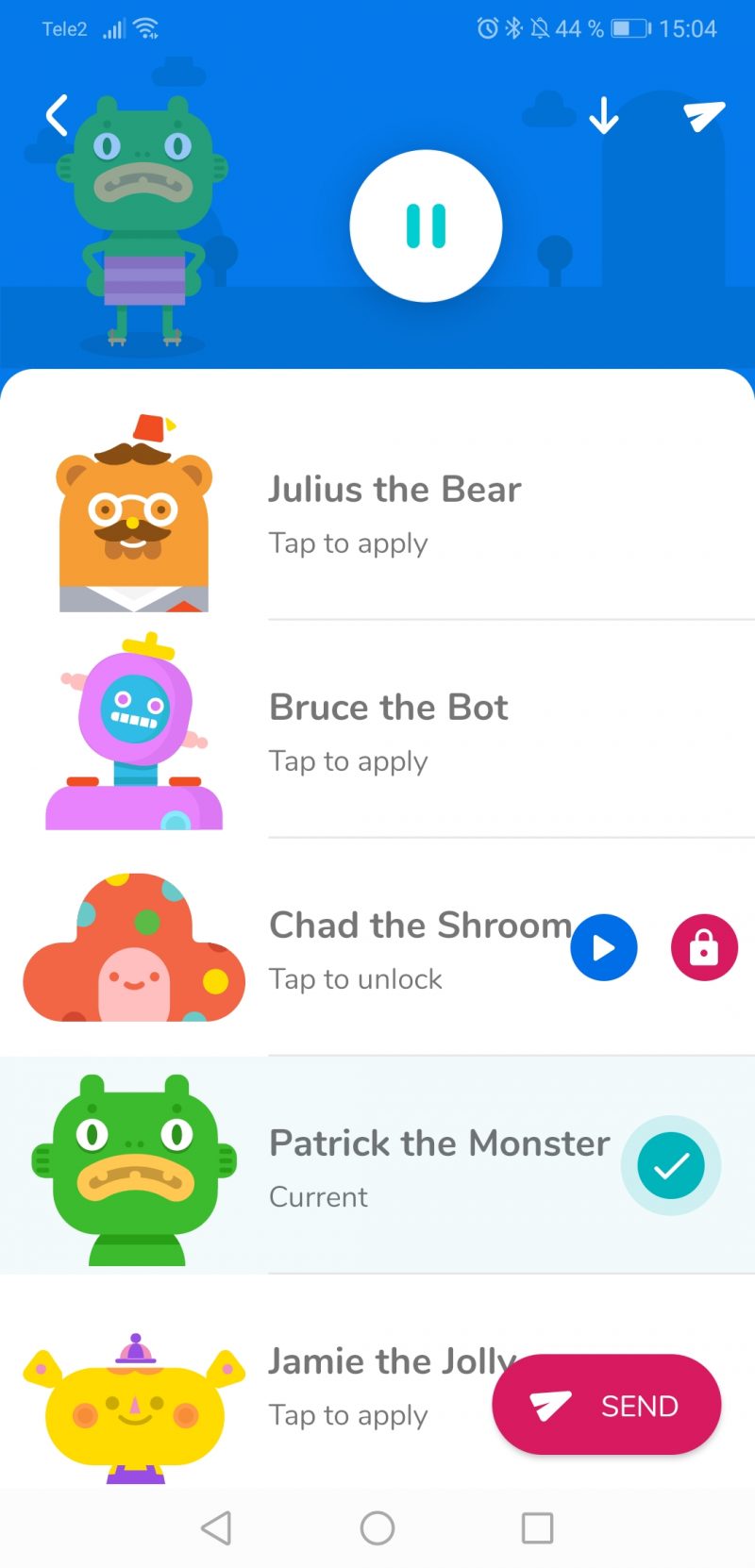Tap the 'Tap to unlock' text
Image resolution: width=755 pixels, height=1568 pixels.
356,979
